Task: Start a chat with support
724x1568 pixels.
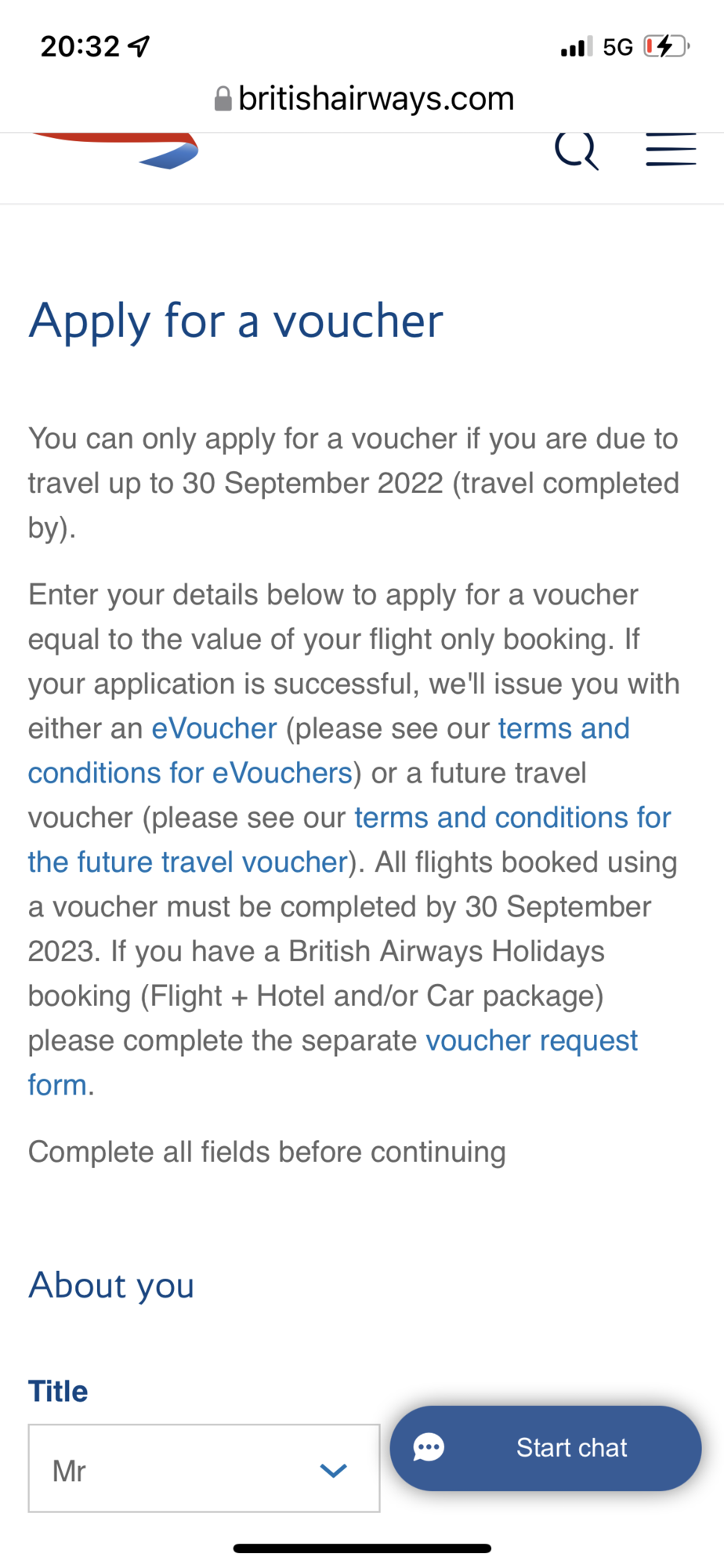Action: point(545,1448)
